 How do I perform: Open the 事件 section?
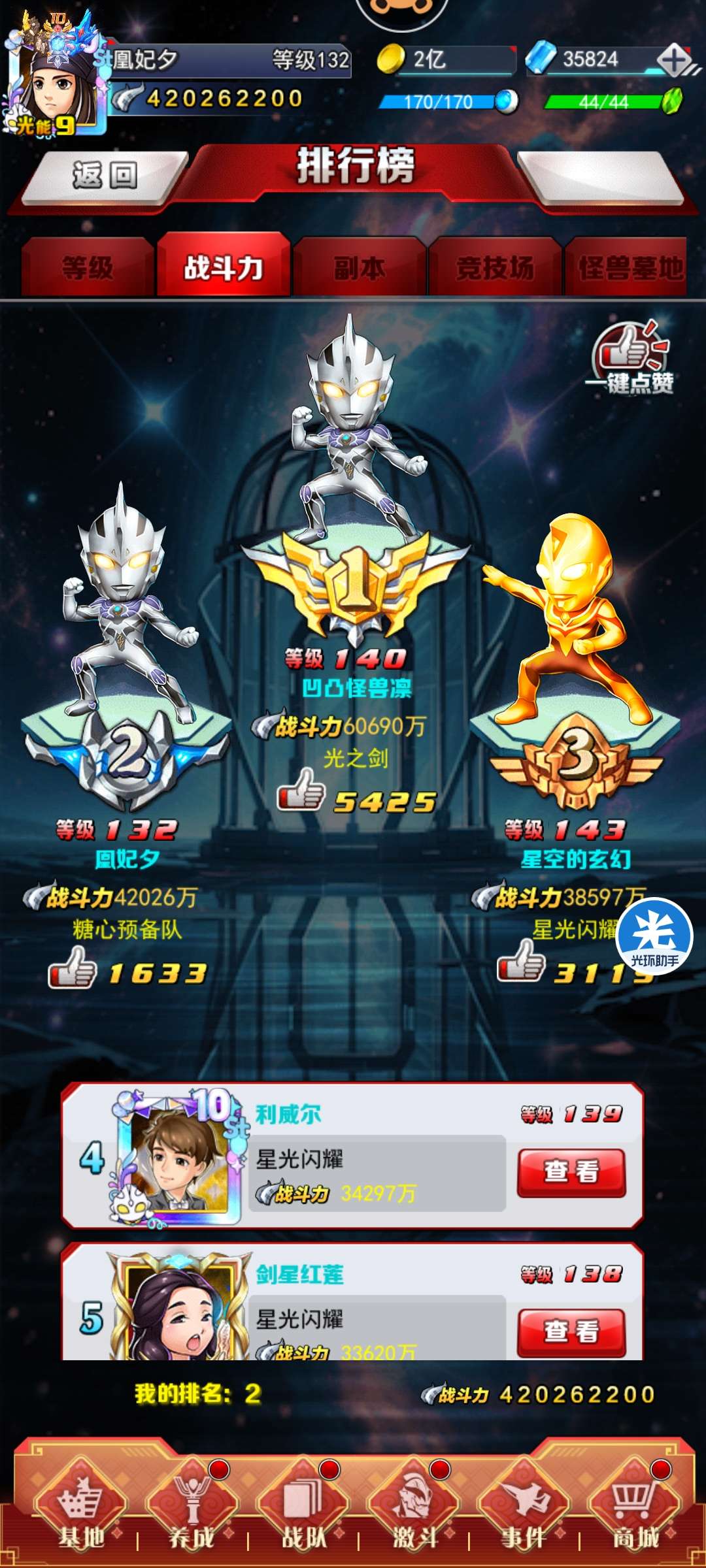point(524,1509)
